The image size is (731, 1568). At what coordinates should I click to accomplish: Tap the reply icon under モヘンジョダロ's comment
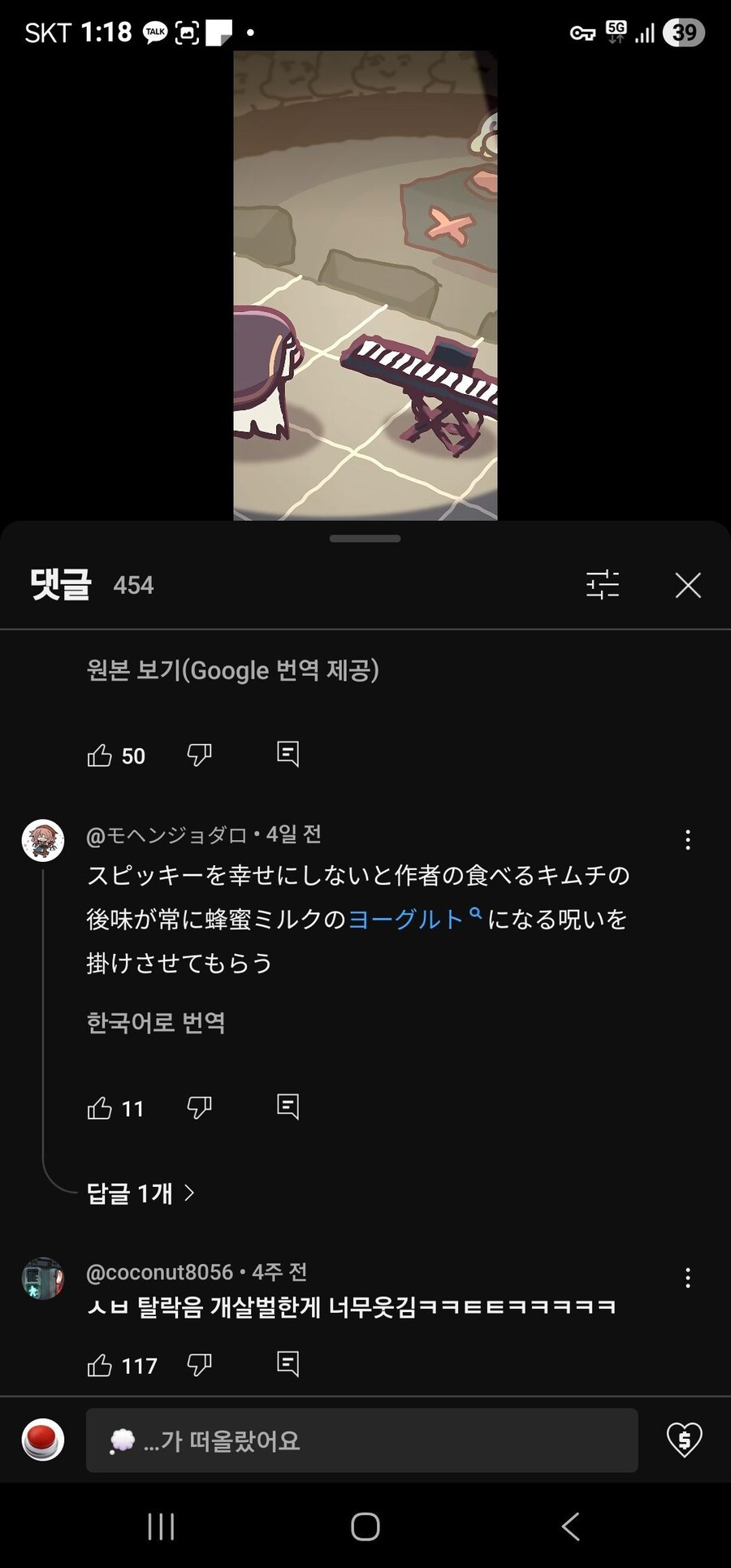click(x=288, y=1107)
